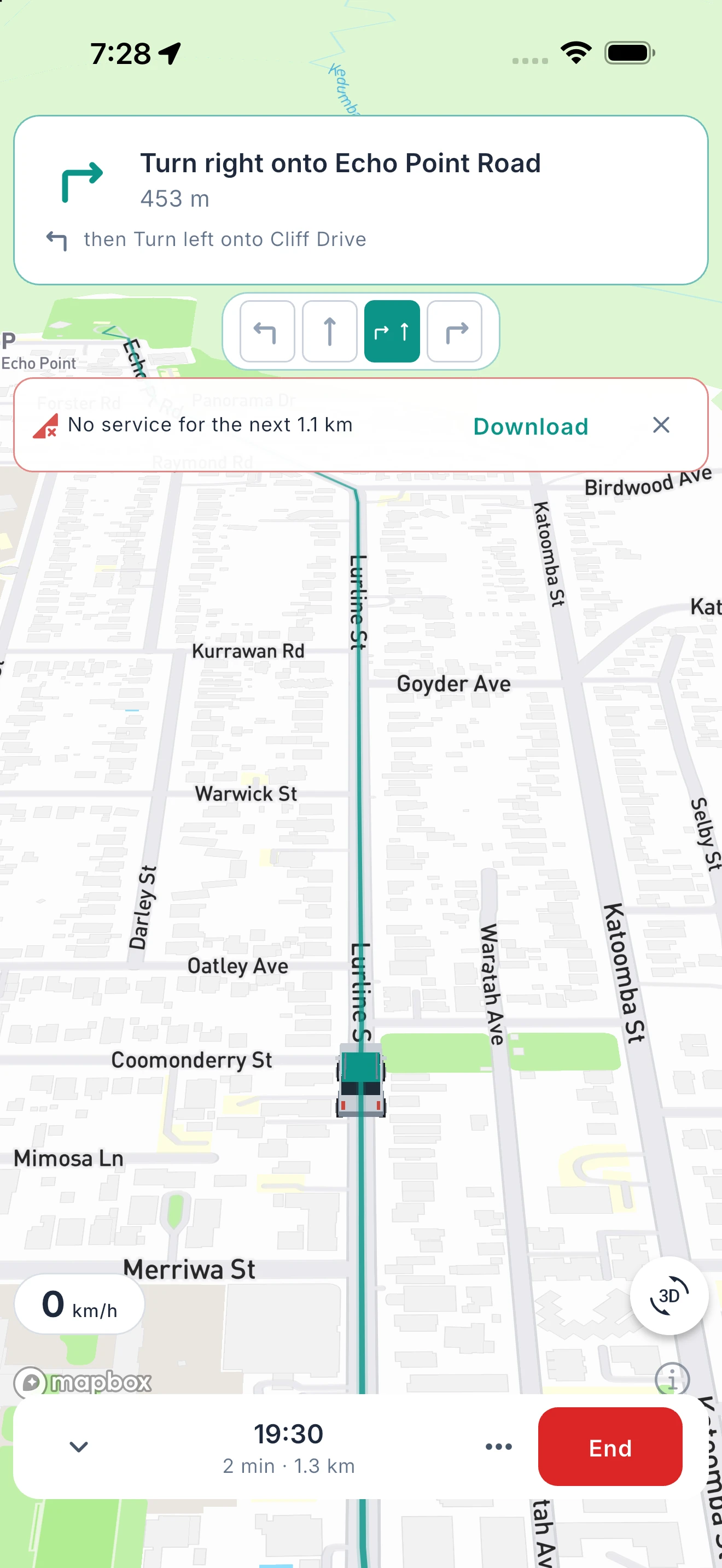Screen dimensions: 722x1568
Task: End the navigation
Action: click(609, 1447)
